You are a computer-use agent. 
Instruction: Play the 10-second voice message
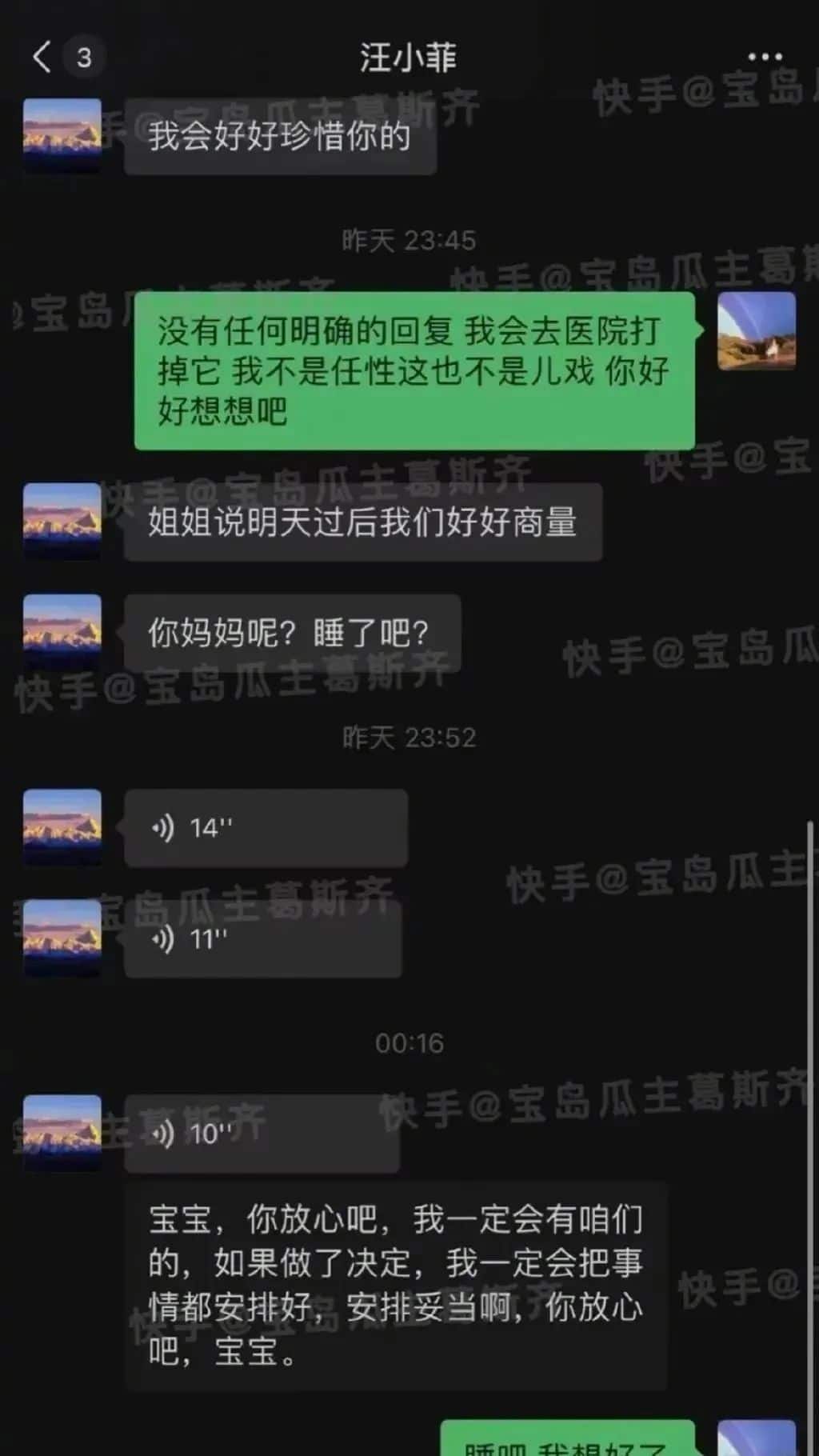(262, 1133)
